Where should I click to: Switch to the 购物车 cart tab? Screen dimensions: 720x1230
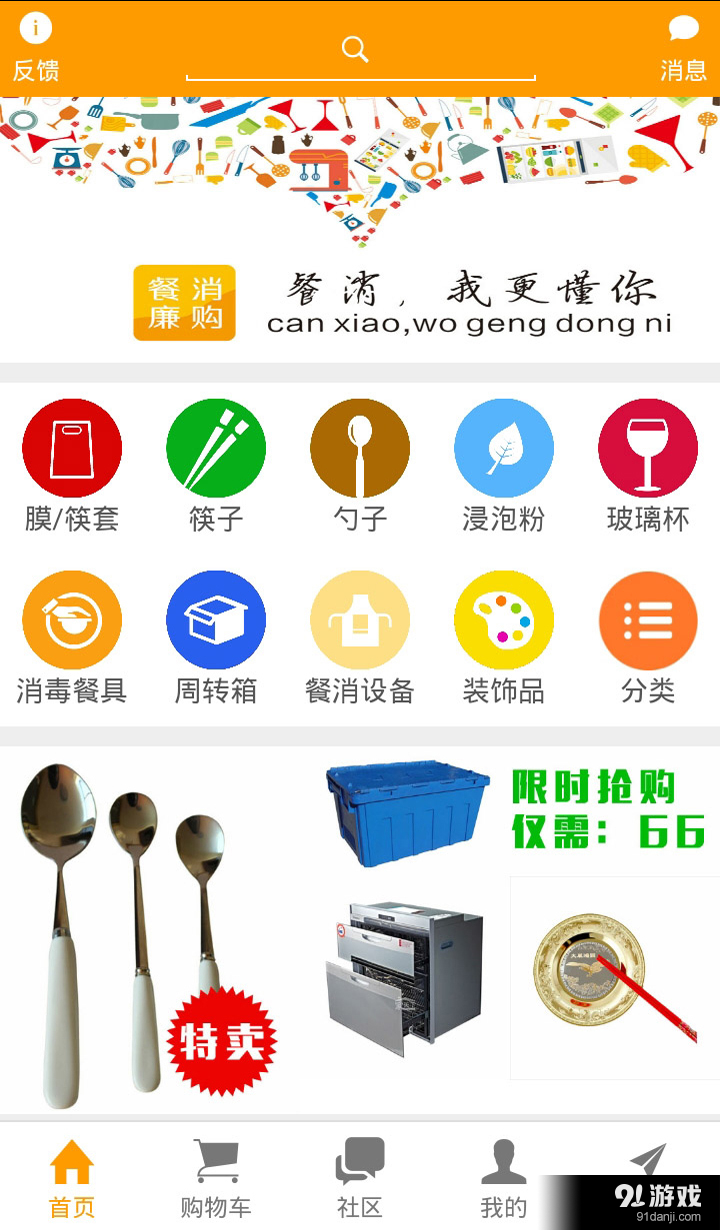click(x=215, y=1177)
